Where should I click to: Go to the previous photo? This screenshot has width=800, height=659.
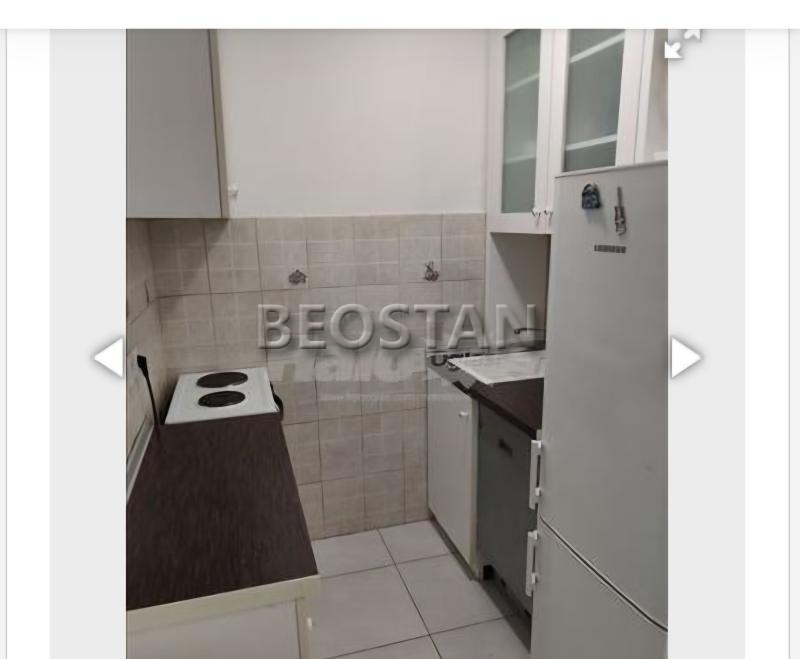tap(108, 357)
